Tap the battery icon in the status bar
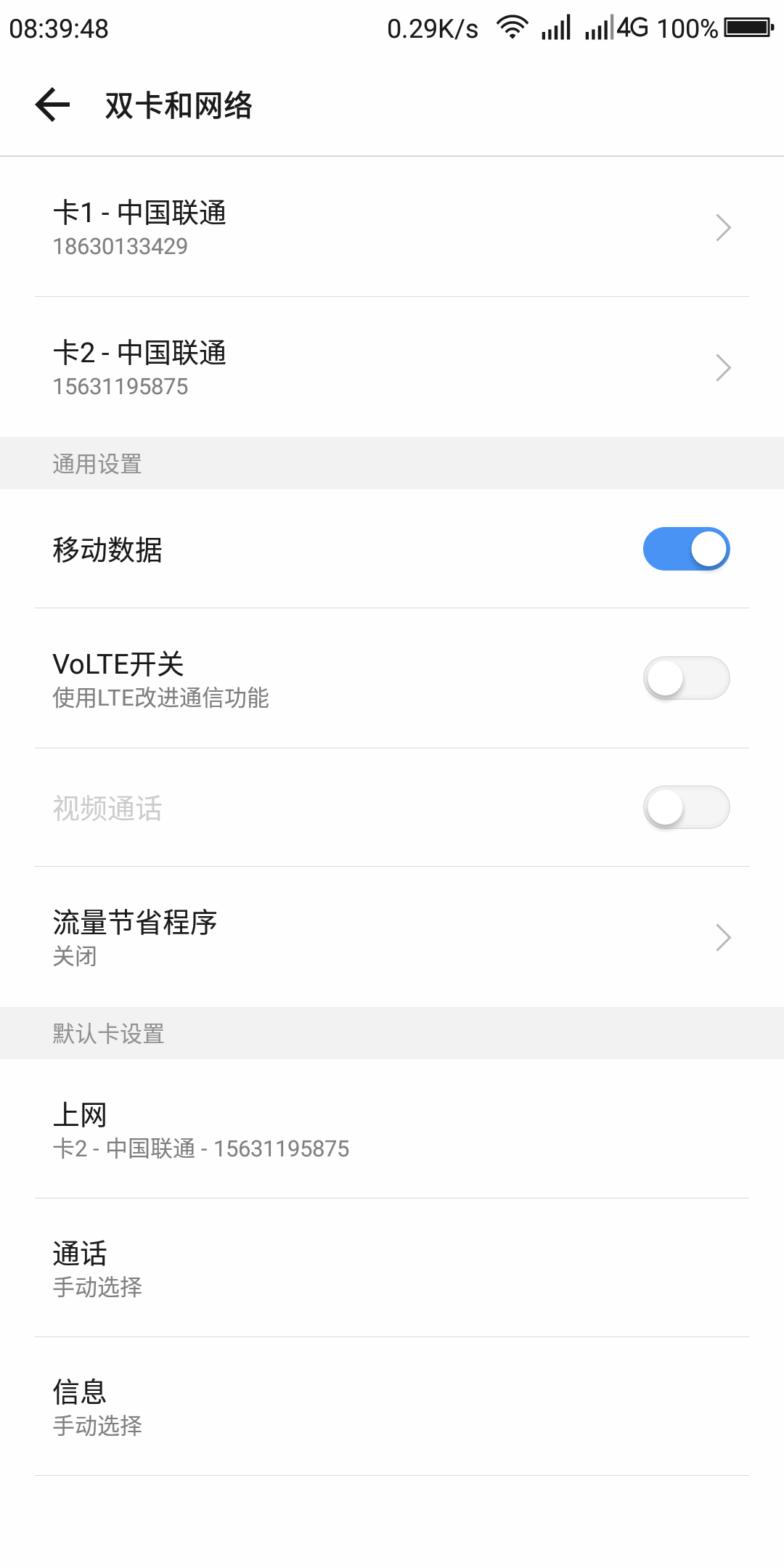784x1568 pixels. (x=748, y=27)
